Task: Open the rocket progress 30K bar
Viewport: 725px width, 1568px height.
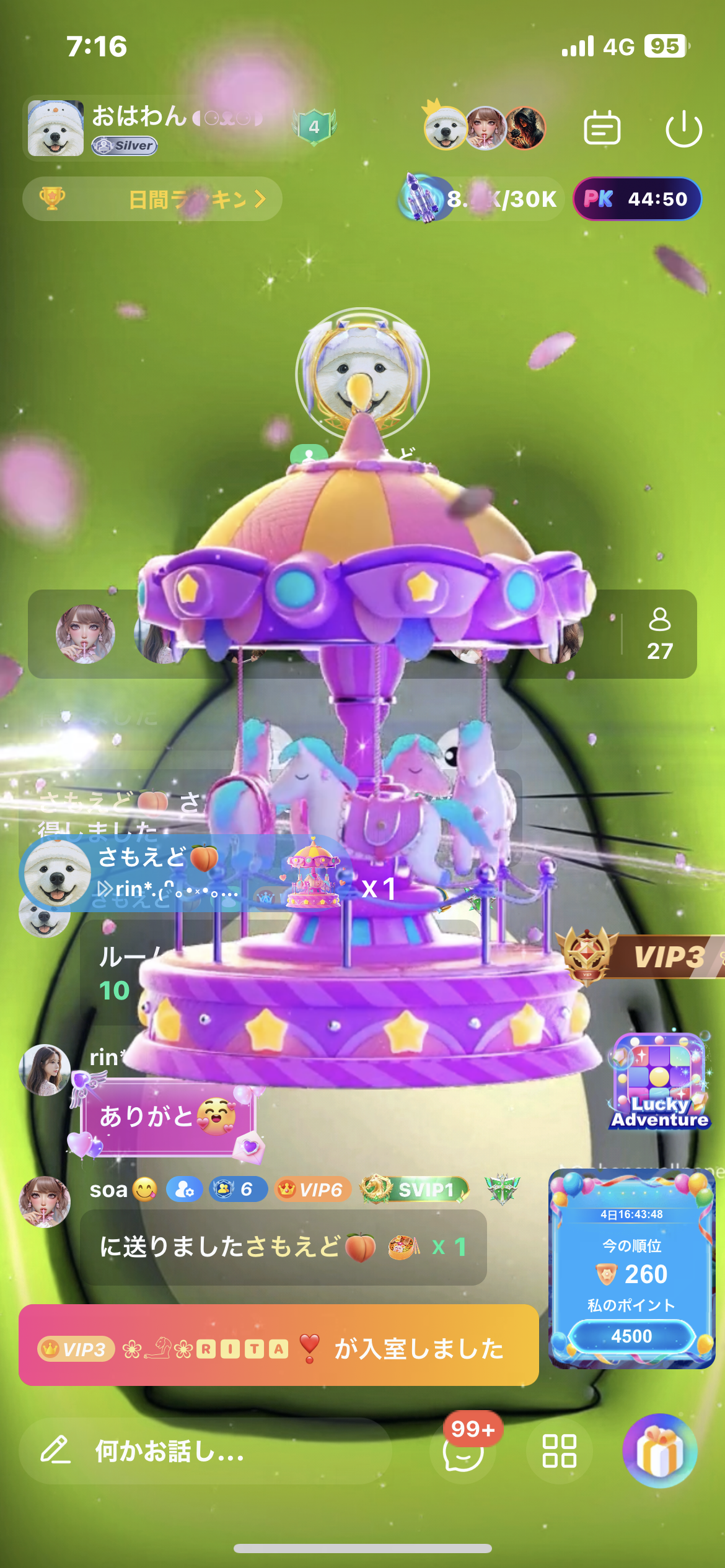Action: pyautogui.click(x=480, y=199)
